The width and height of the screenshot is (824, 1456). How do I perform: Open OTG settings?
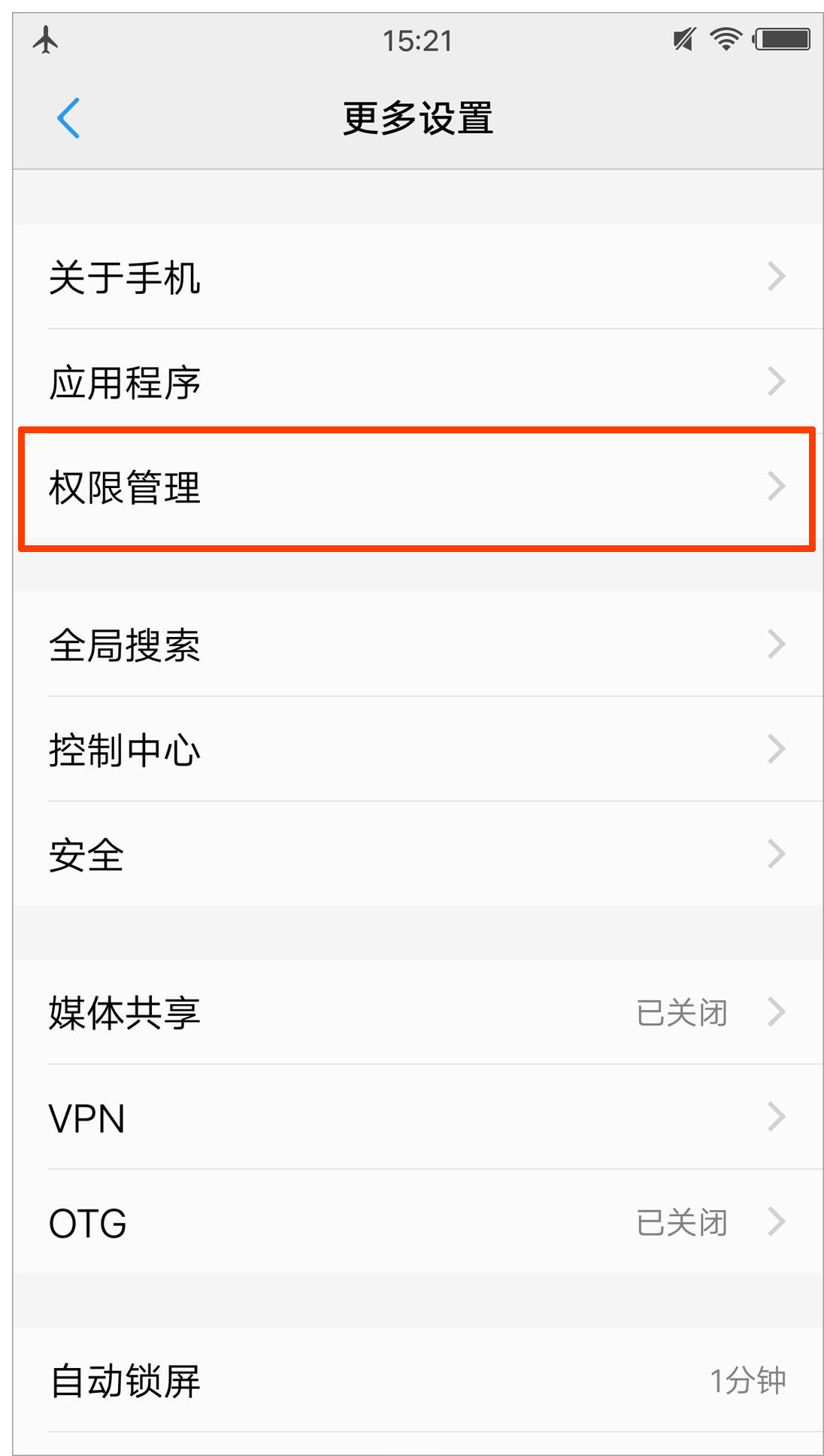coord(417,1223)
